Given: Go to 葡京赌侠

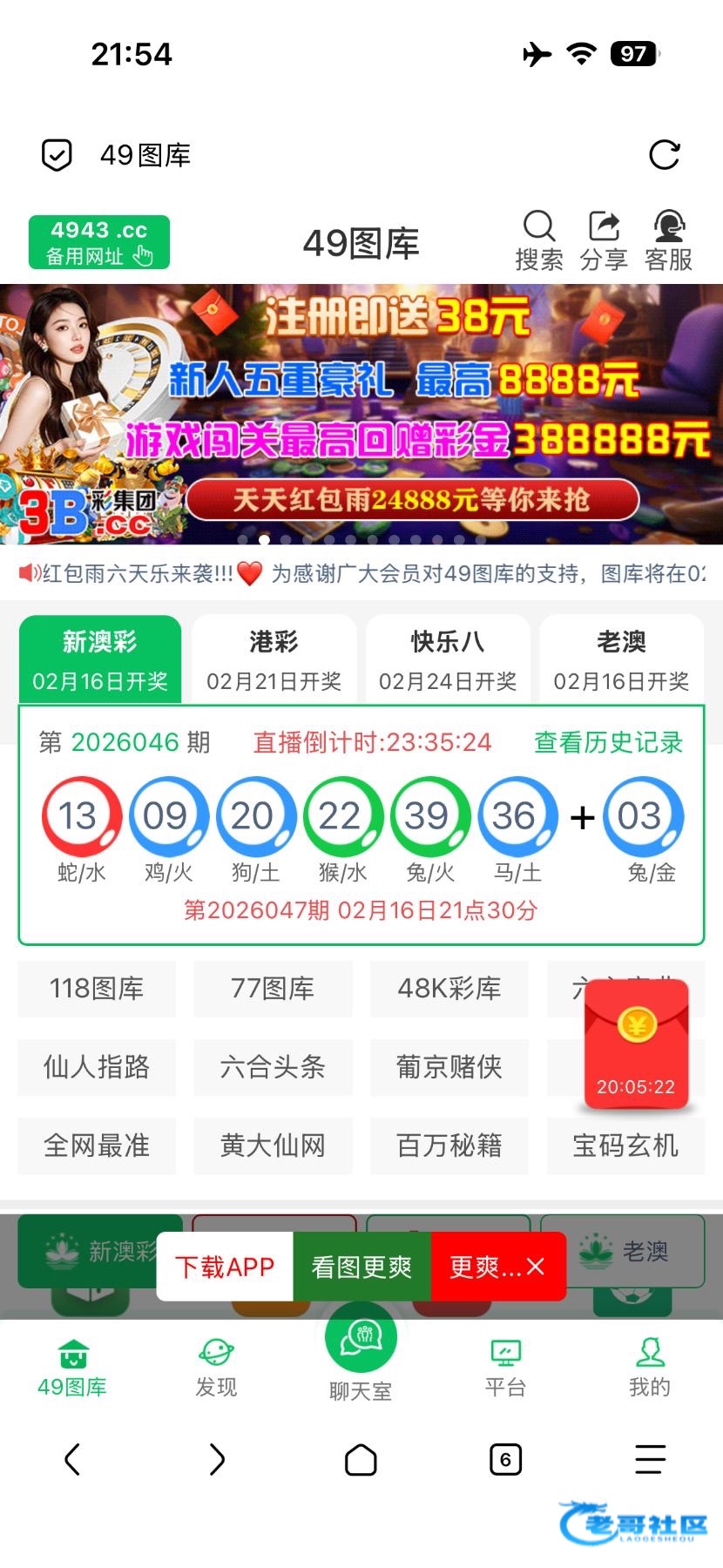Looking at the screenshot, I should pos(449,1067).
